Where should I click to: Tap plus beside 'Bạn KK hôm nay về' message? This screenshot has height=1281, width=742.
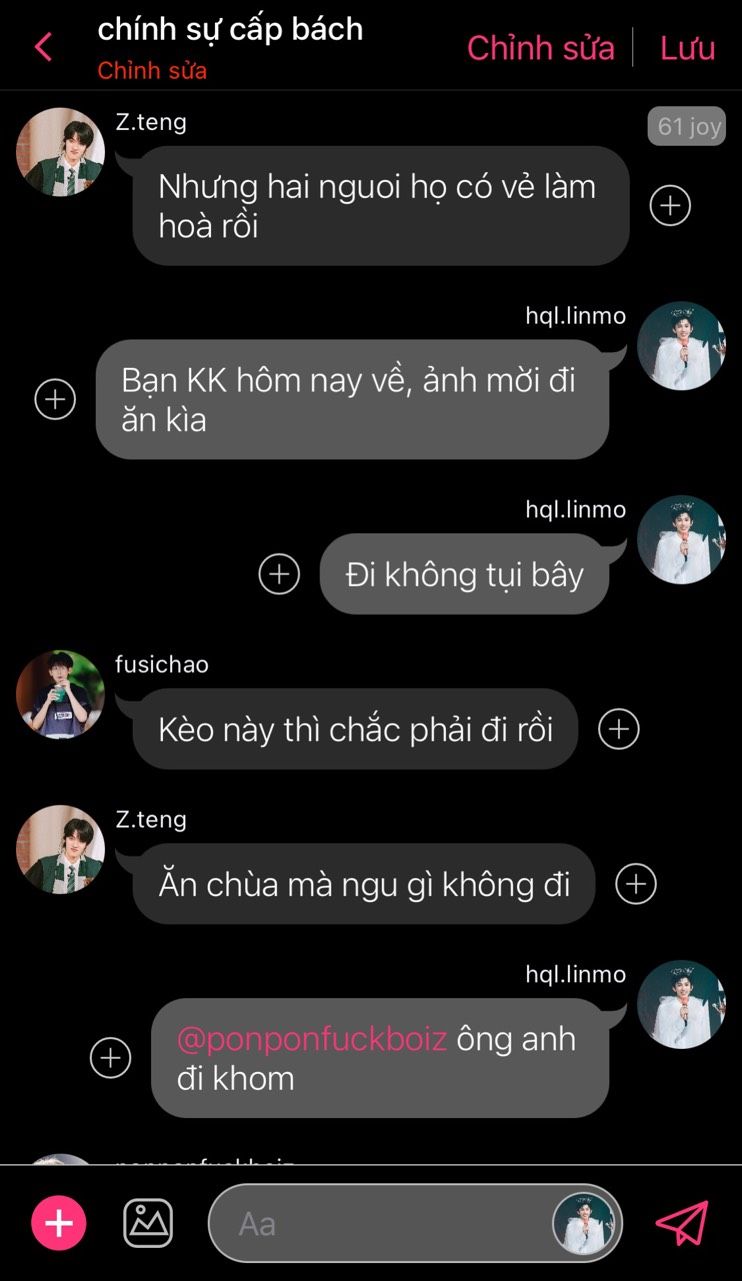tap(55, 399)
